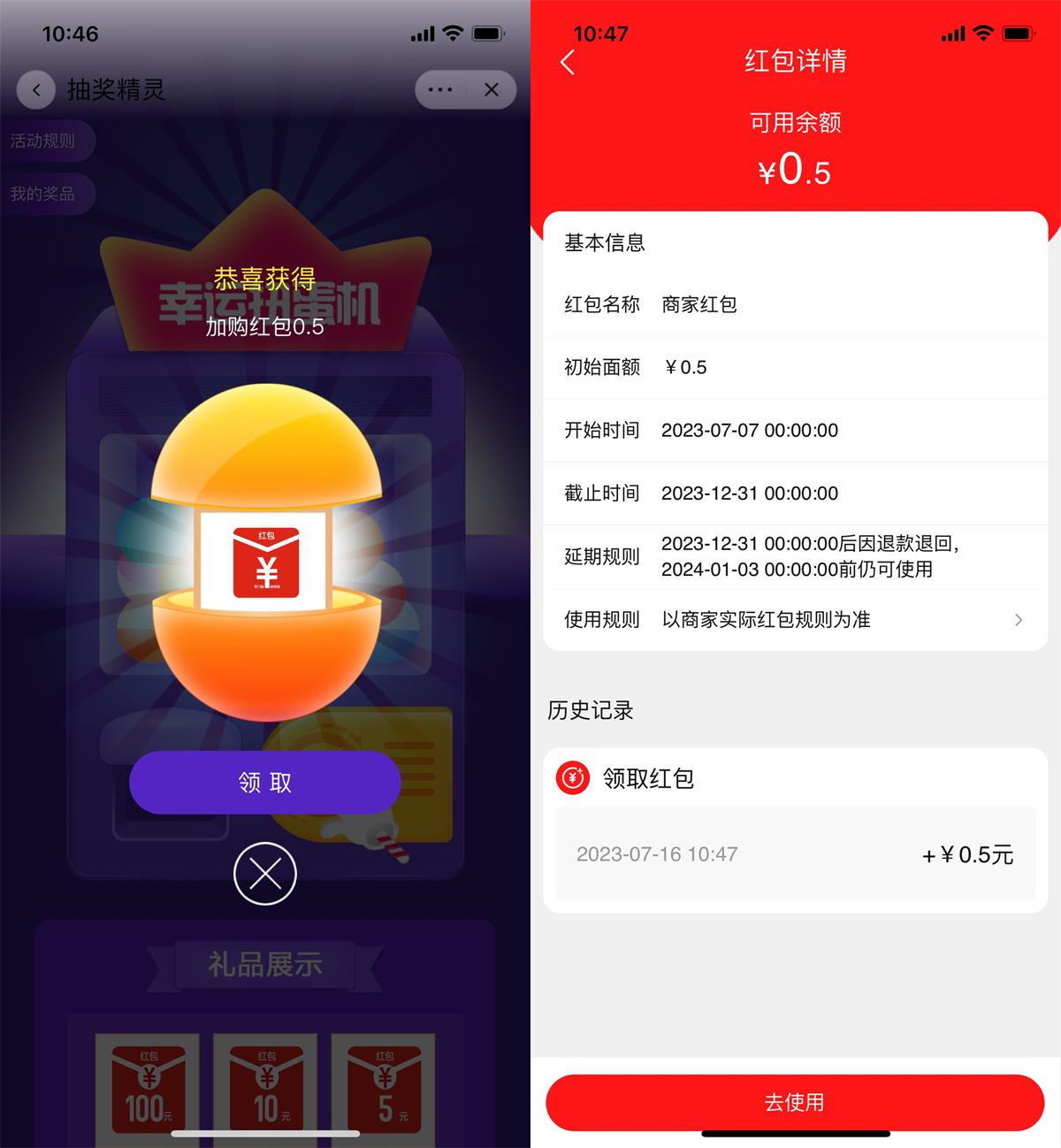Image resolution: width=1061 pixels, height=1148 pixels.
Task: Go back from 红包详情 page
Action: pos(568,62)
